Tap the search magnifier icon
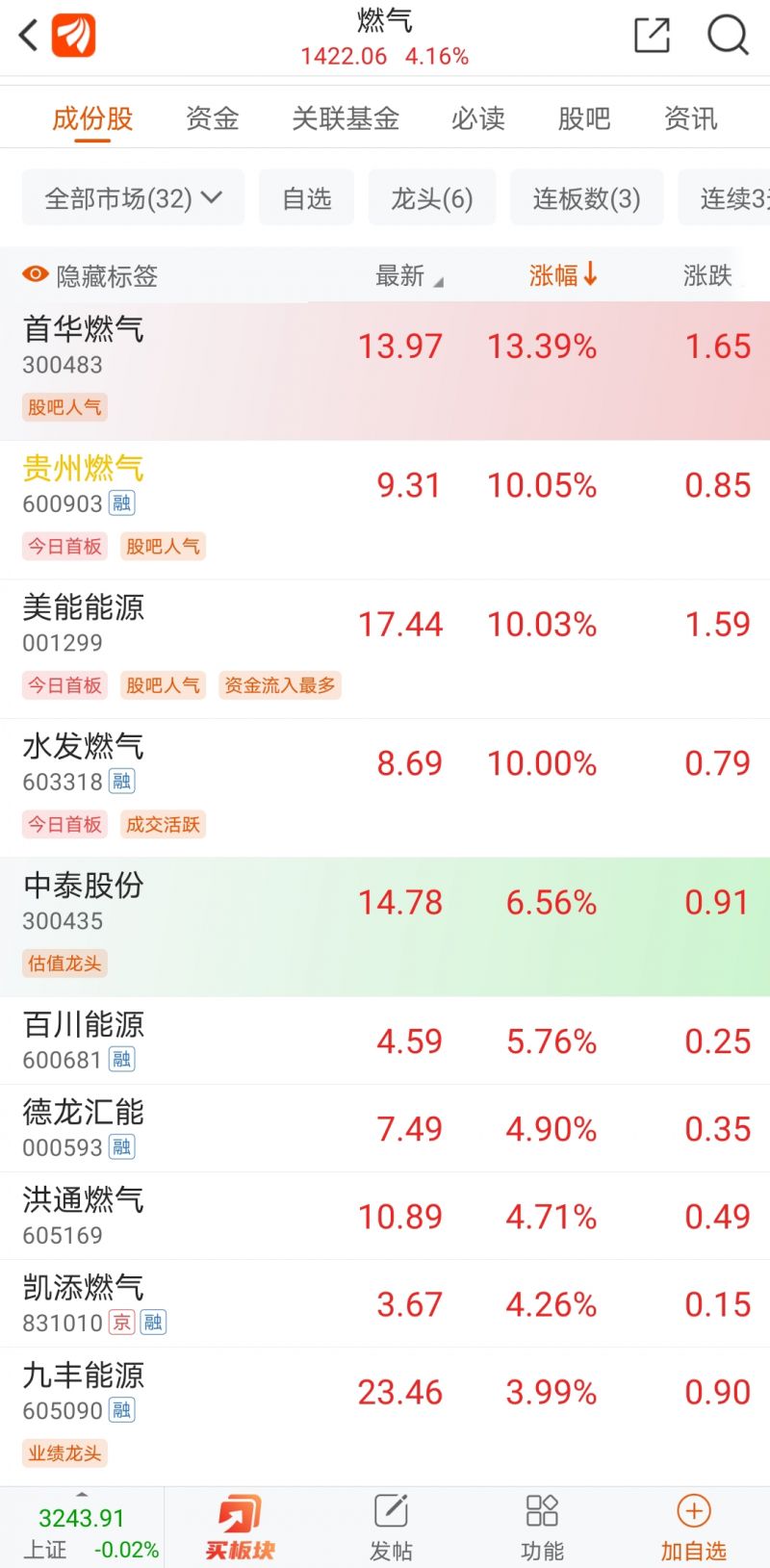770x1568 pixels. point(729,36)
